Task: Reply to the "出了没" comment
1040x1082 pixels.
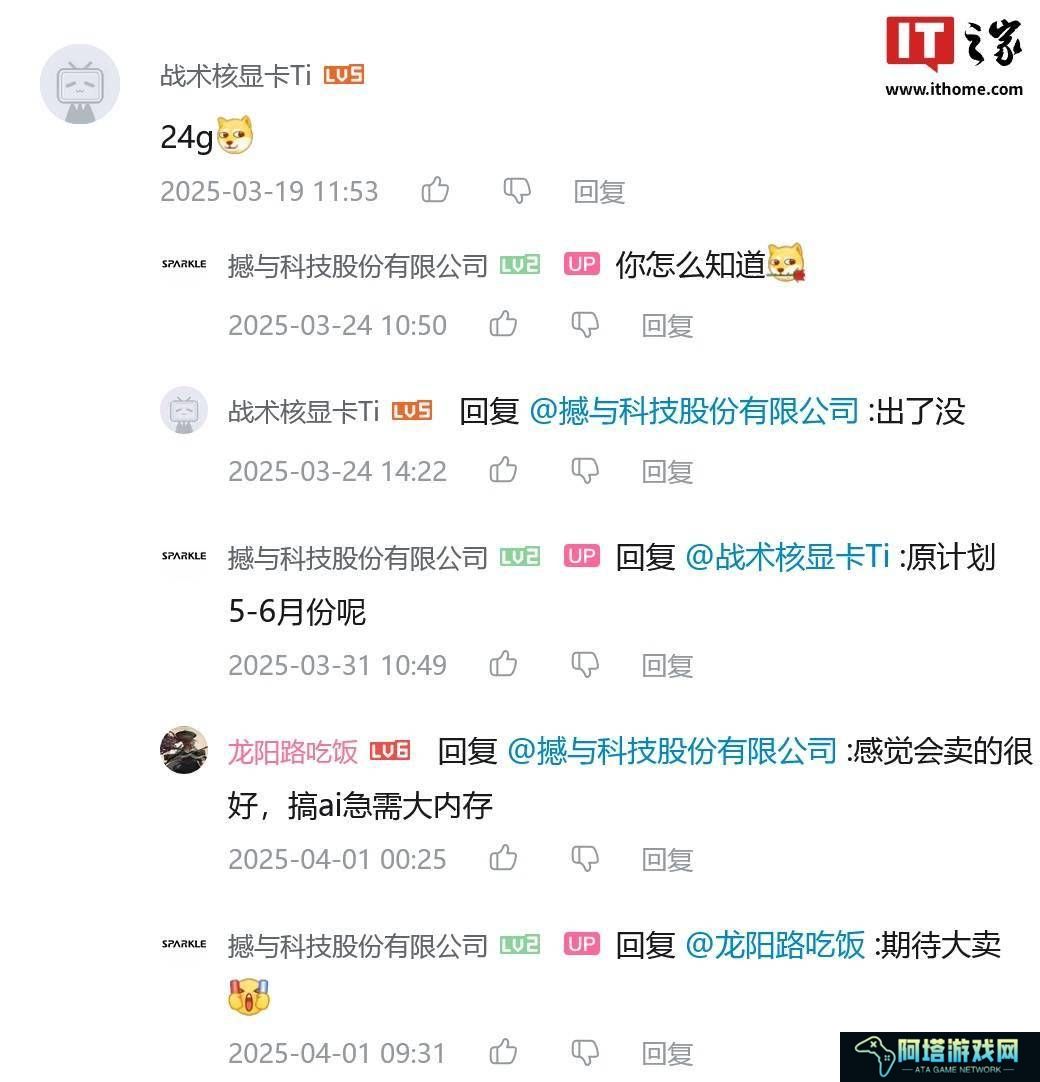Action: [x=667, y=472]
